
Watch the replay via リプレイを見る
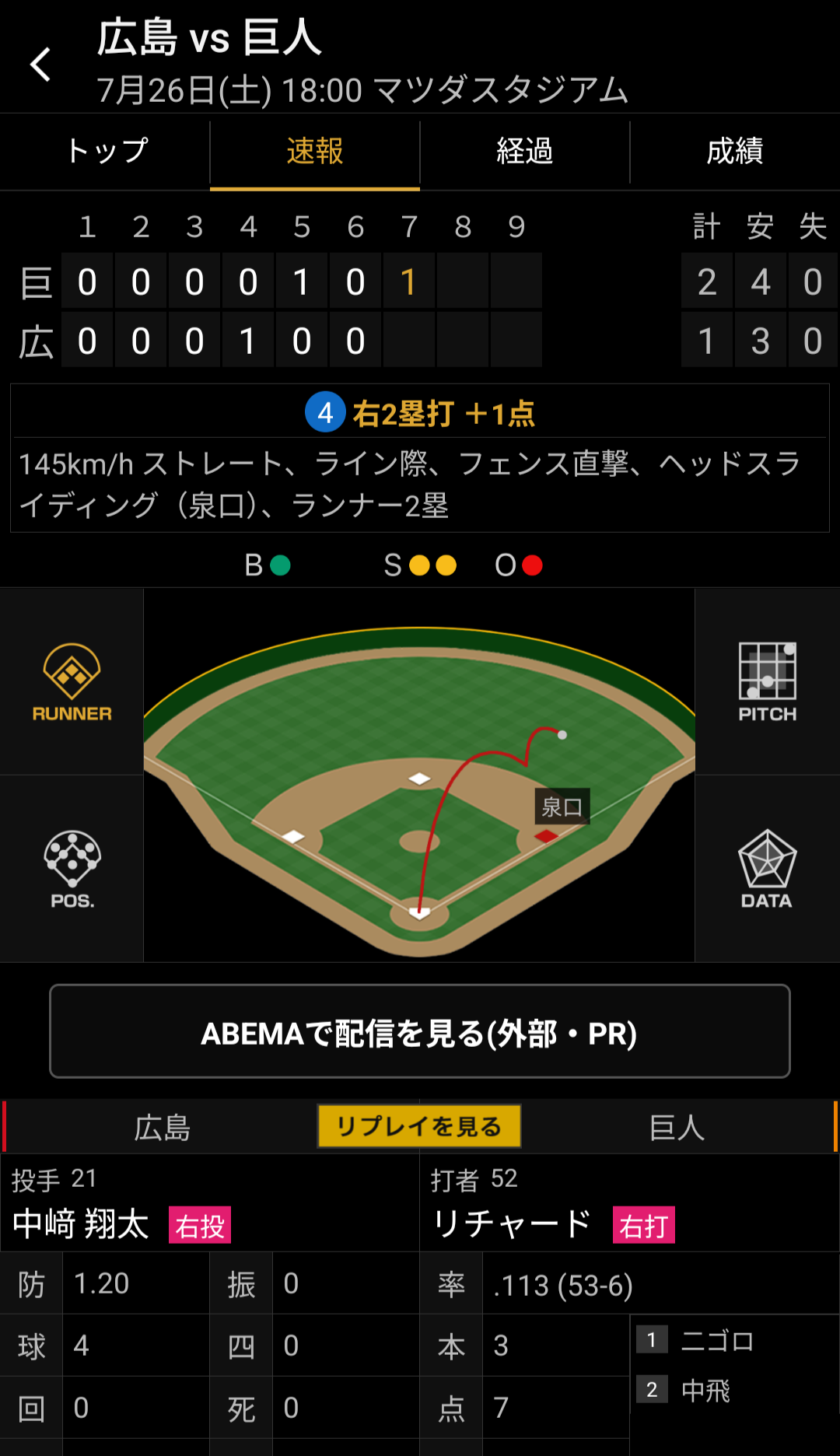click(419, 1126)
